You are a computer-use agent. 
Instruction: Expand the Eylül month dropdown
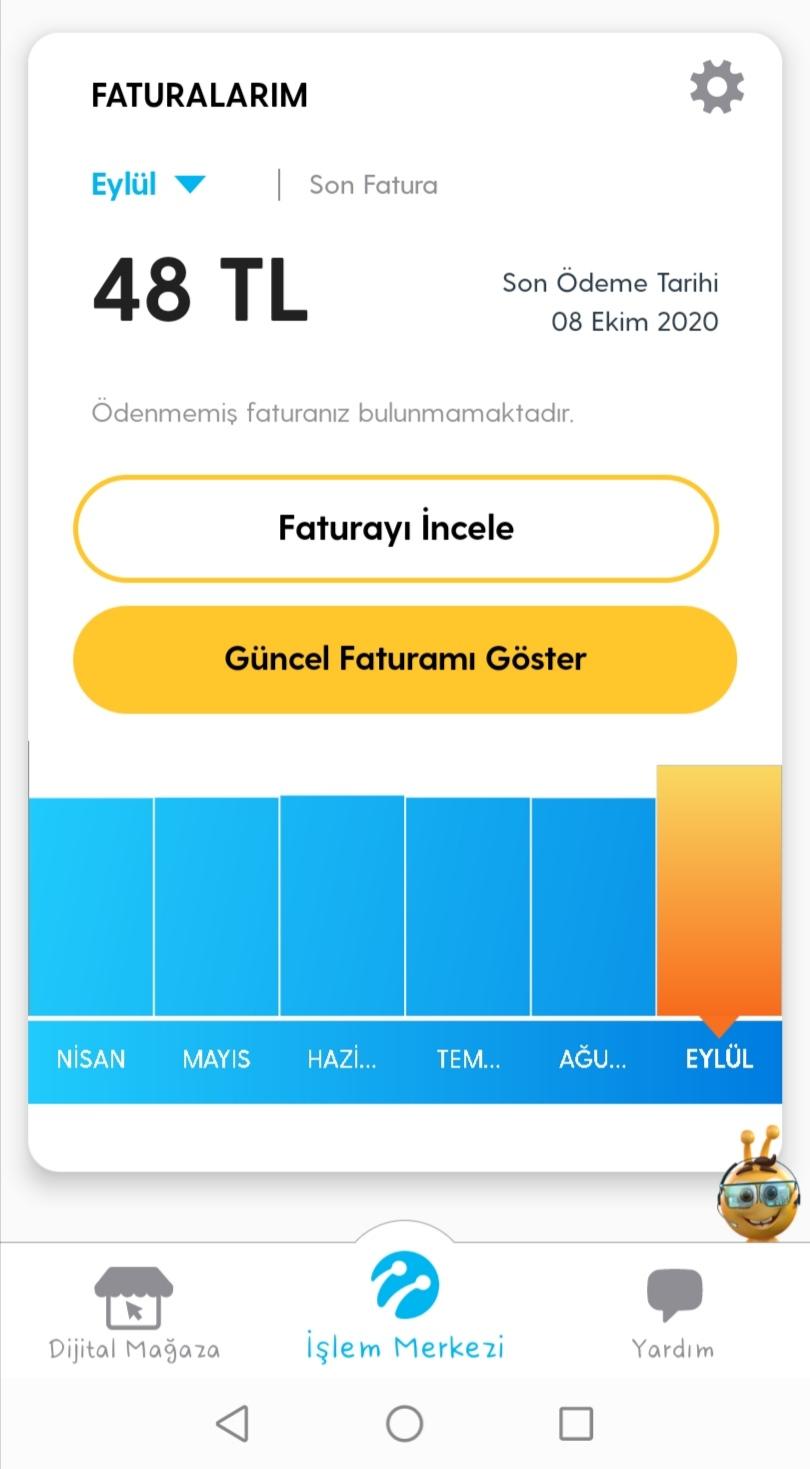coord(149,185)
